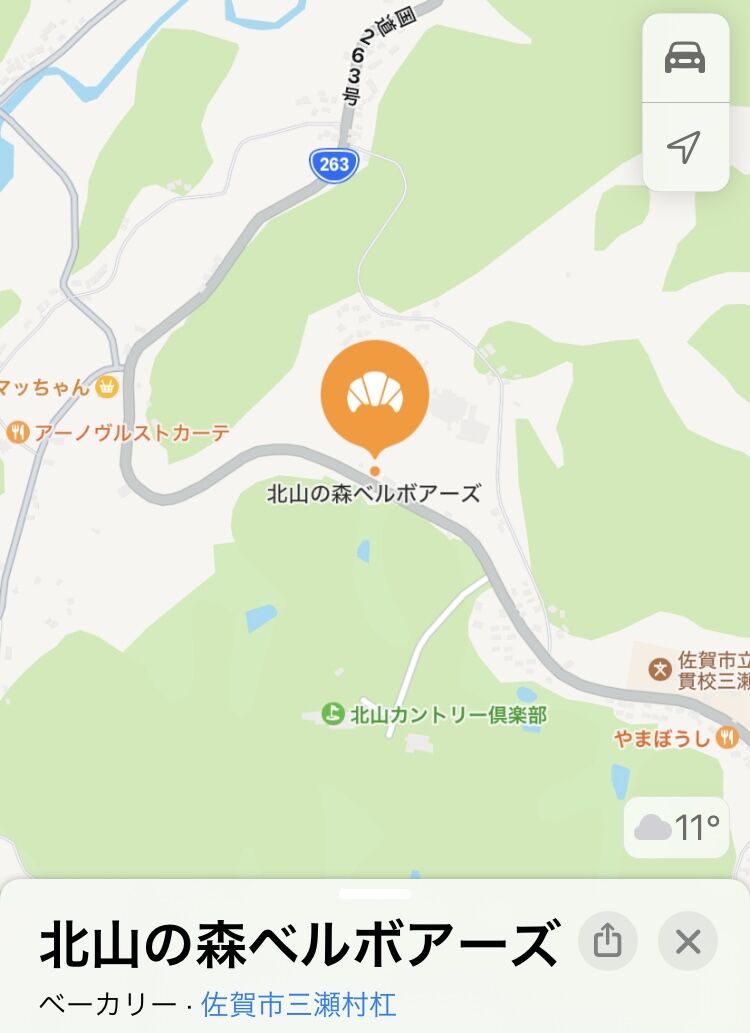Expand the place card using the grabber
Screen dimensions: 750x1033
[x=375, y=893]
